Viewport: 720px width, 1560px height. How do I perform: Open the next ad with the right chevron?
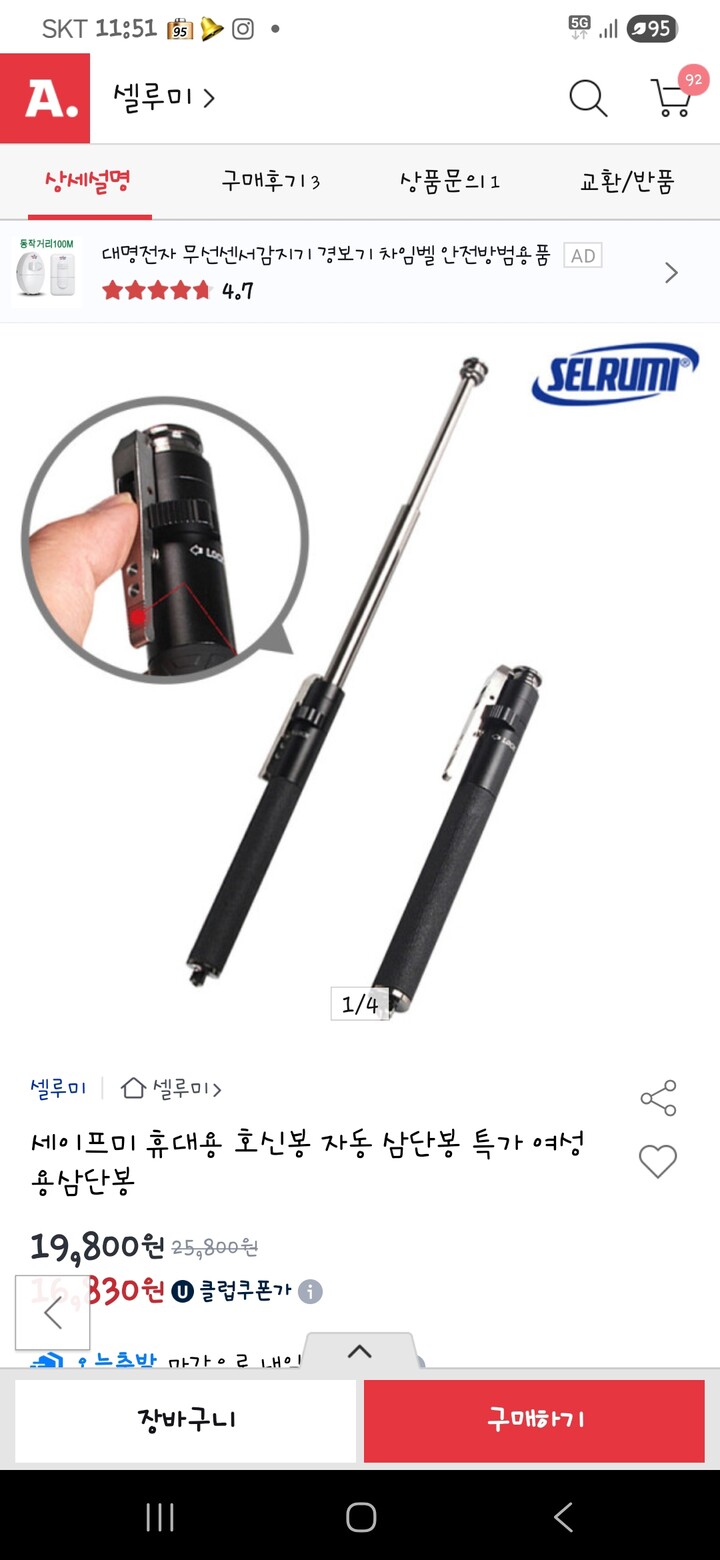point(671,272)
